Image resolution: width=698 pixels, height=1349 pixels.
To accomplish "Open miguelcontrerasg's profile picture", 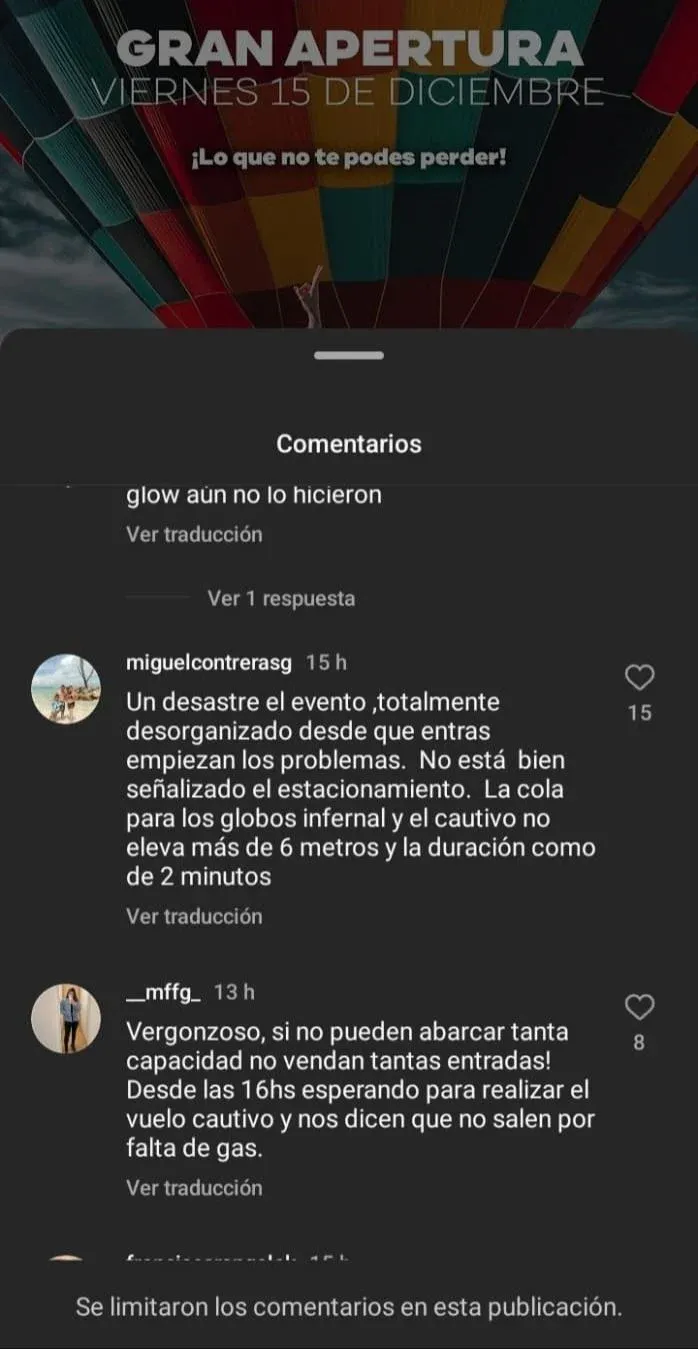I will pyautogui.click(x=66, y=688).
